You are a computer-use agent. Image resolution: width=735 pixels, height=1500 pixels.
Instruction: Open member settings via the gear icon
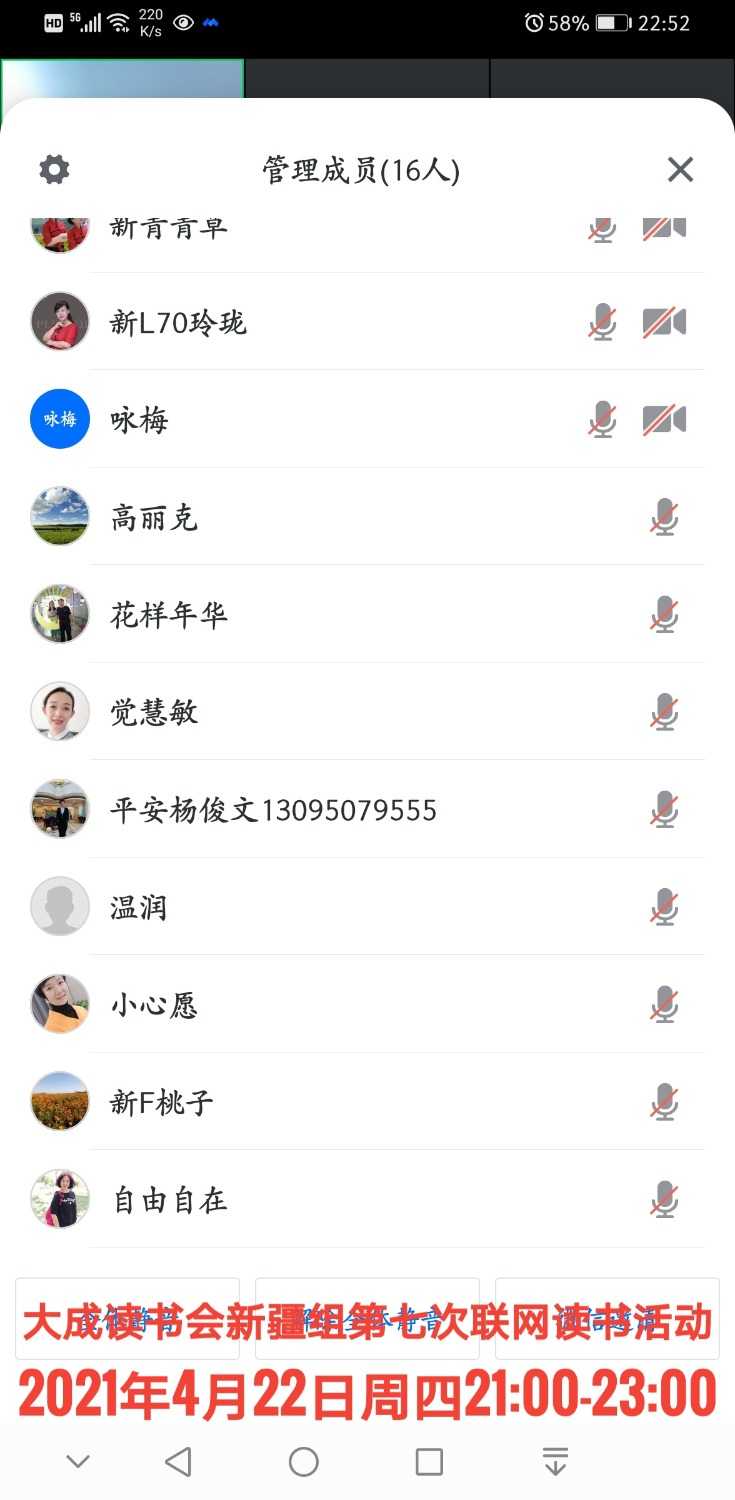coord(52,169)
